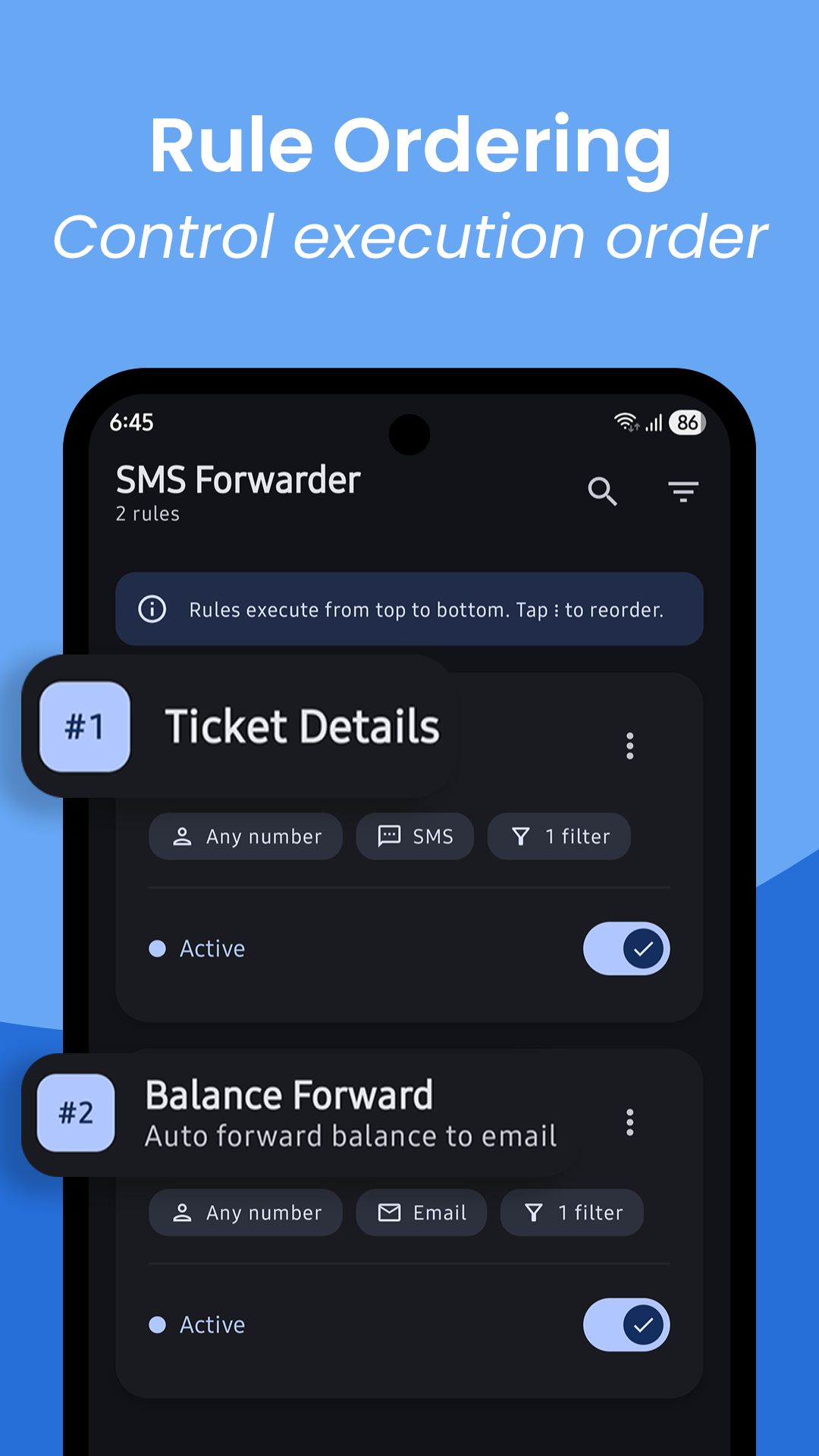Screen dimensions: 819x1456
Task: Open the search icon in the app bar
Action: [603, 491]
